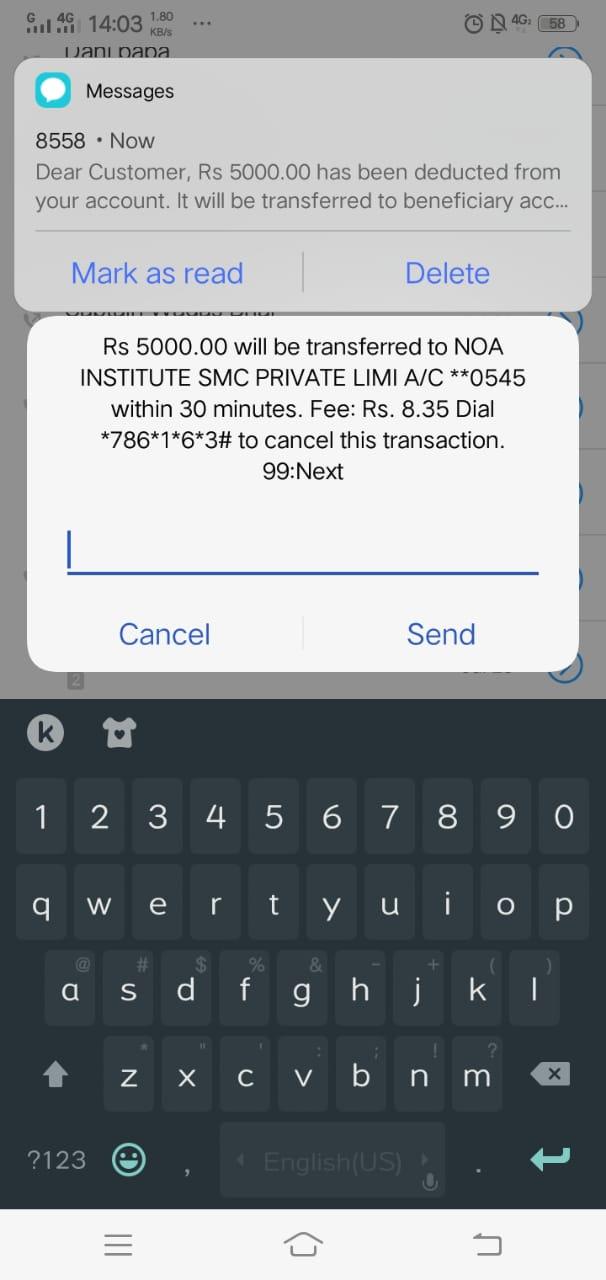Tap the backspace key
This screenshot has width=606, height=1280.
(549, 1075)
